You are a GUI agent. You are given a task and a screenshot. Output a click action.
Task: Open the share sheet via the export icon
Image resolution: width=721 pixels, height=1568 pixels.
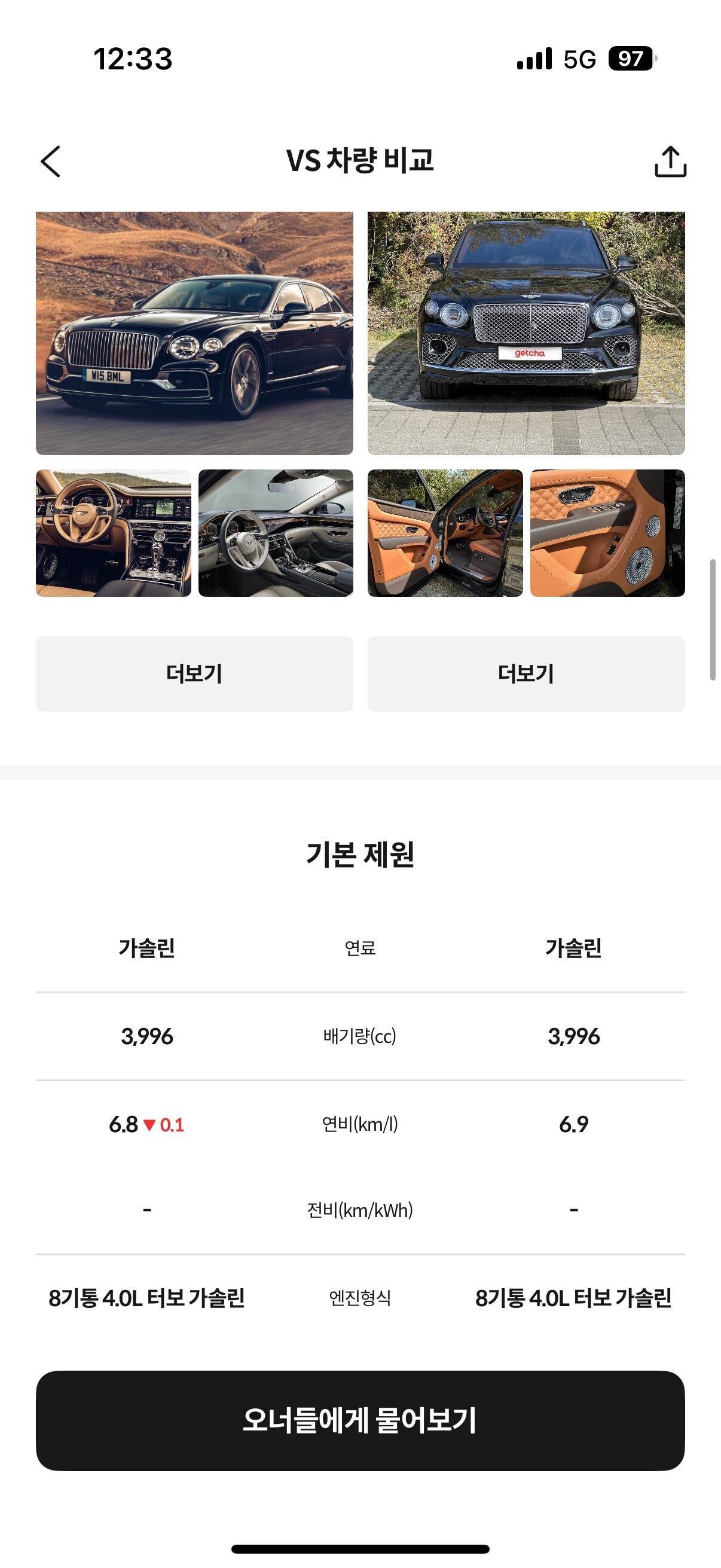670,161
